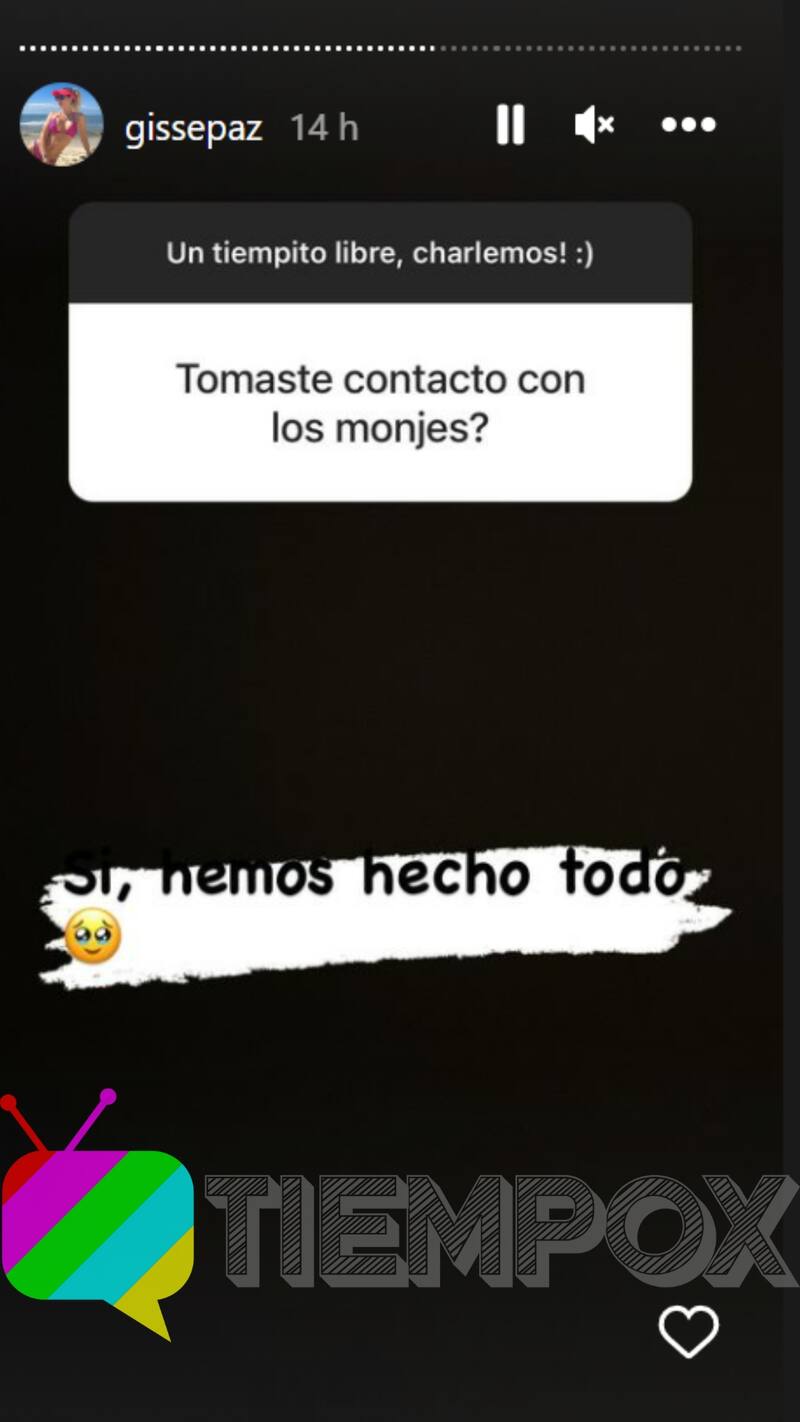Open gissepaz's profile picture

tap(61, 125)
